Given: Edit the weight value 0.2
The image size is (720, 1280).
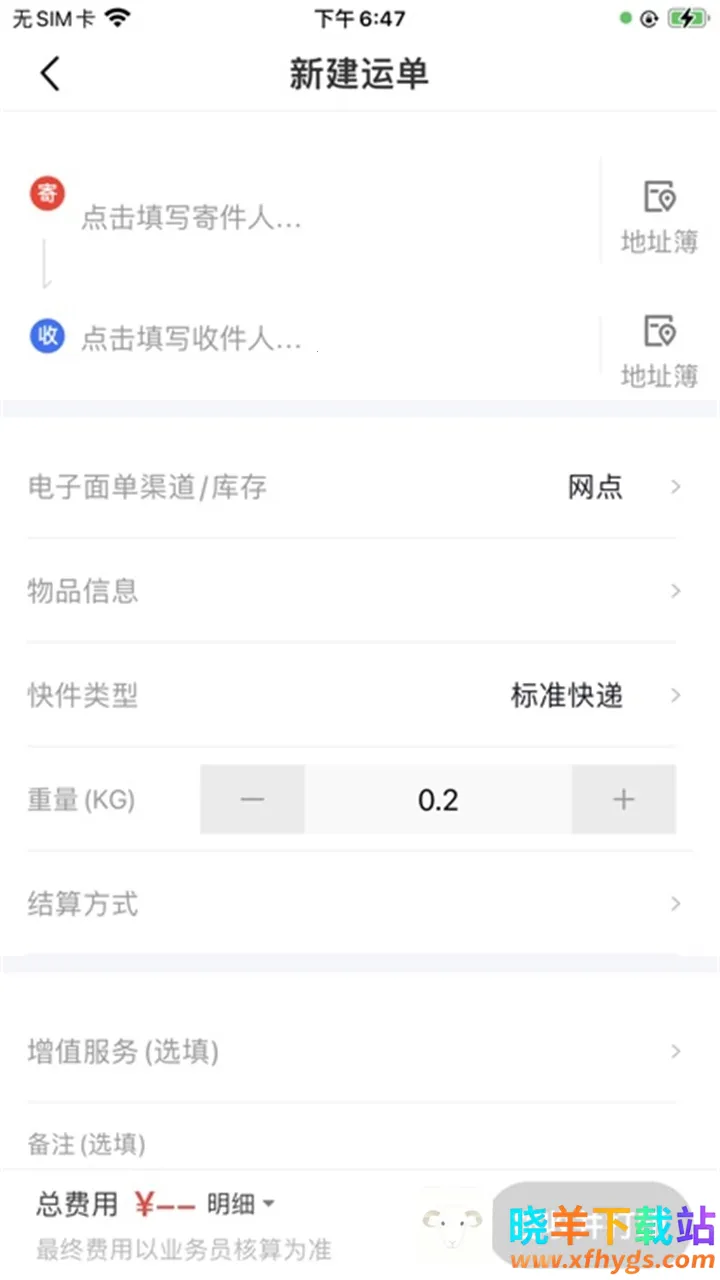Looking at the screenshot, I should coord(438,800).
